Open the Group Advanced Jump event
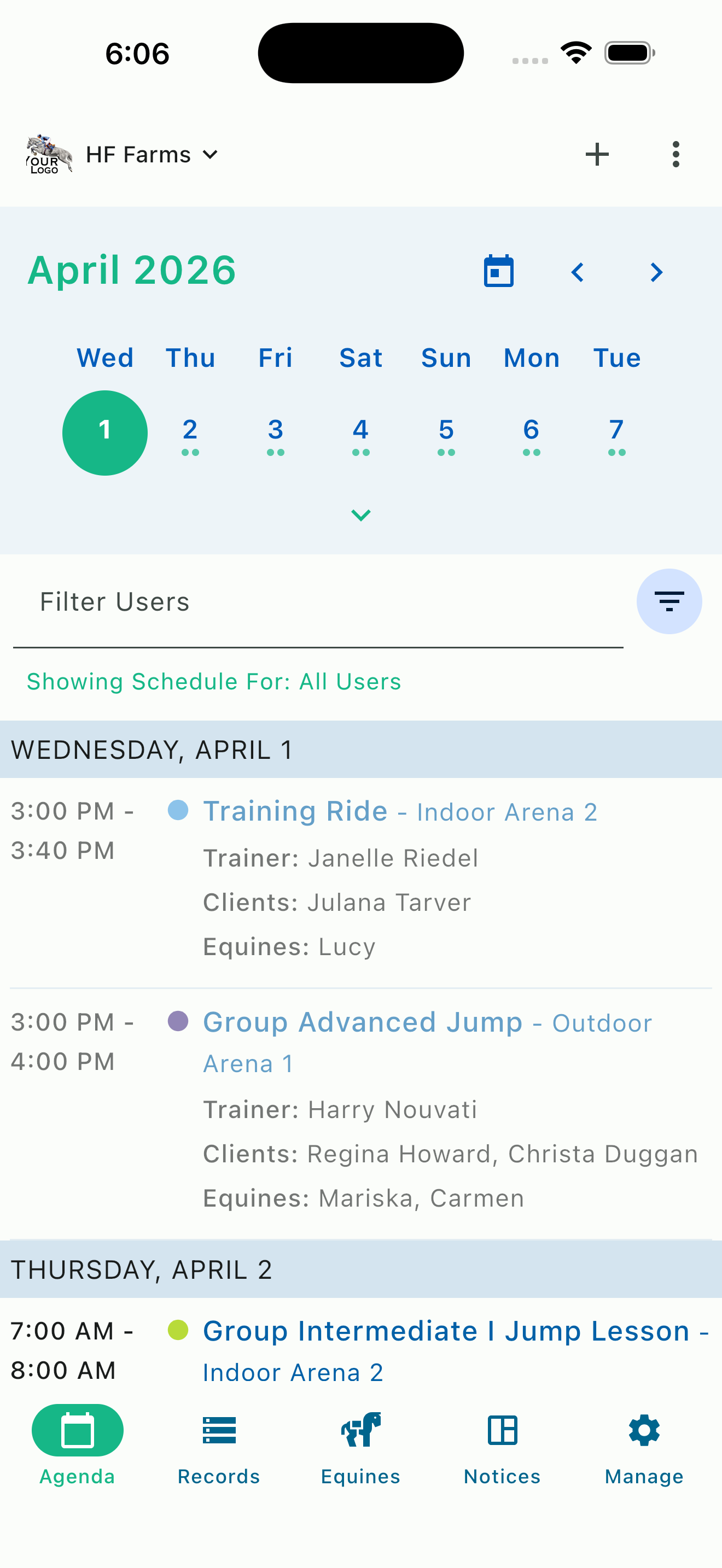 pos(362,1022)
